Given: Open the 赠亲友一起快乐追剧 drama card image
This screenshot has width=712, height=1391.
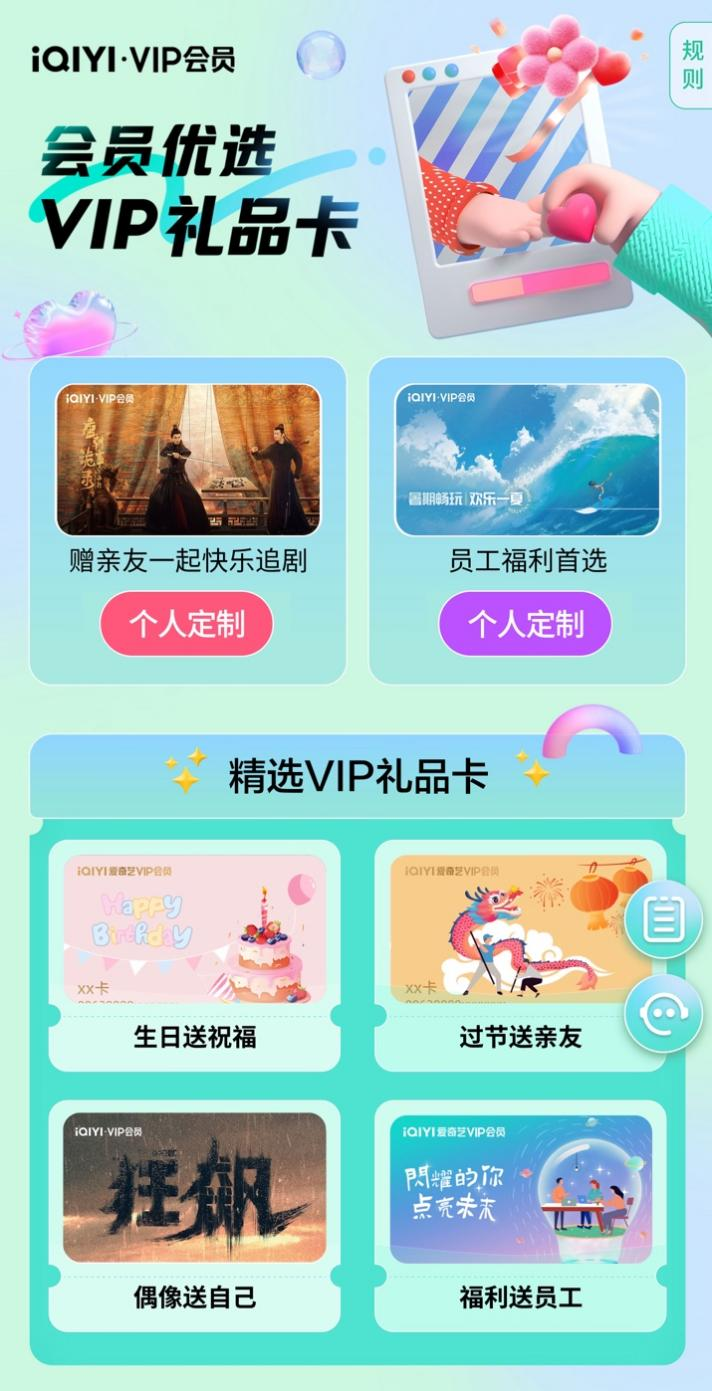Looking at the screenshot, I should tap(188, 459).
